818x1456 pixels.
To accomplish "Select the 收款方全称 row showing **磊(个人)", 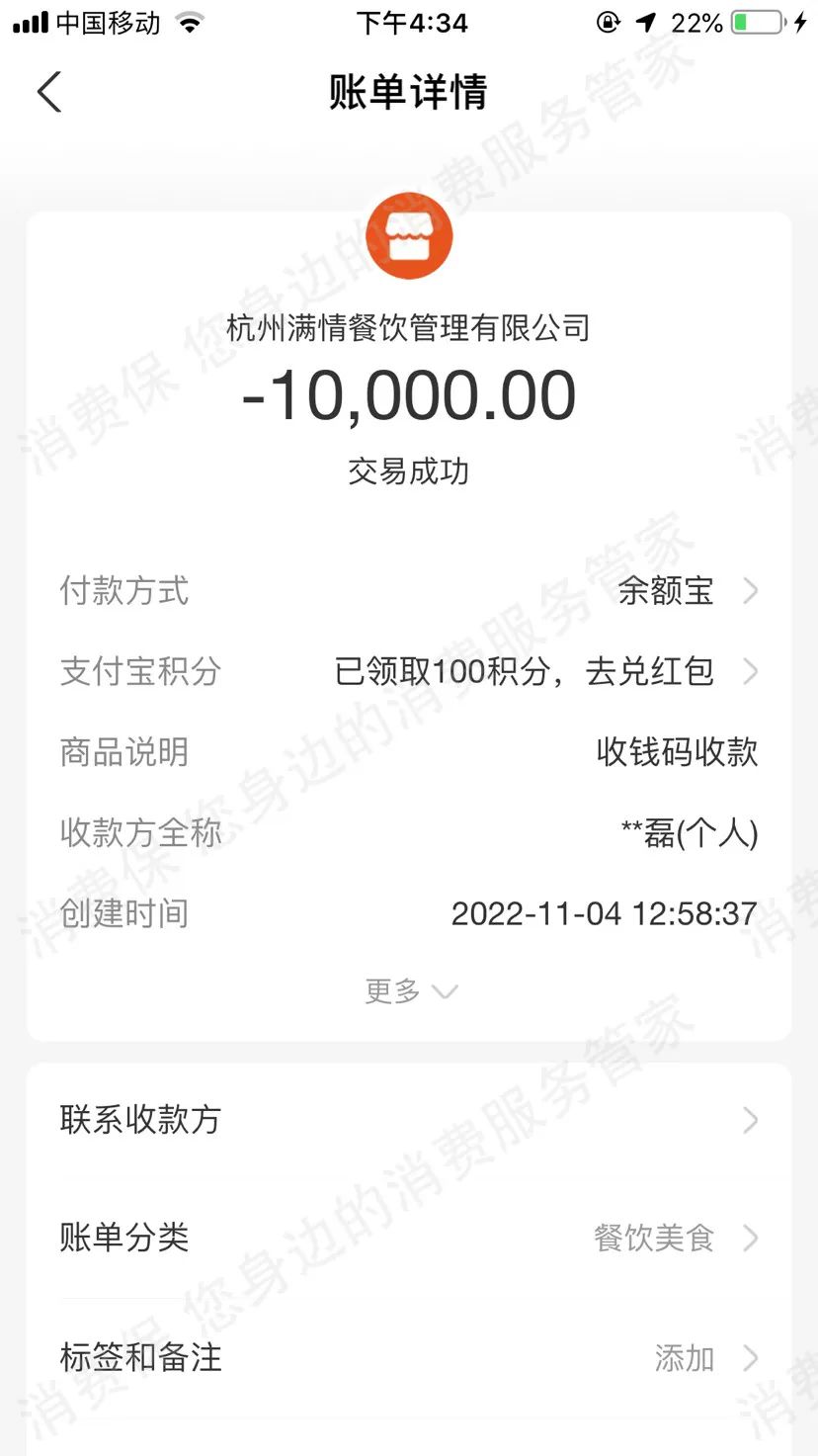I will 408,832.
